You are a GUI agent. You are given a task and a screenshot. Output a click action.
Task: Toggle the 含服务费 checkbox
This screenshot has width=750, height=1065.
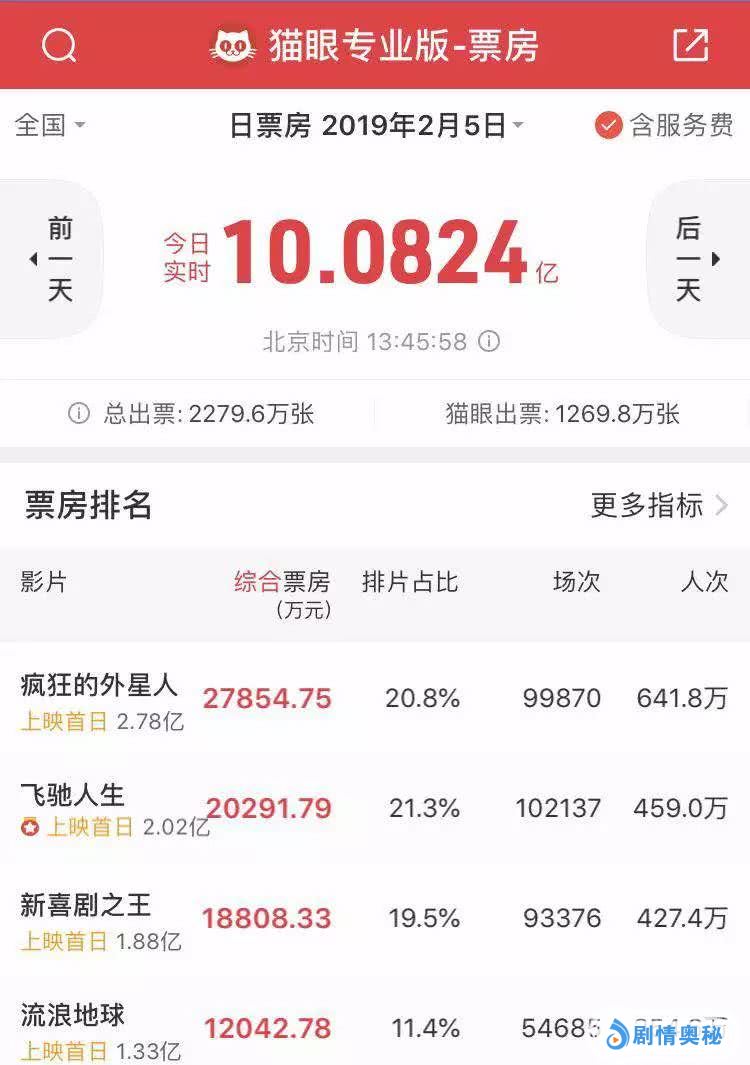click(608, 126)
